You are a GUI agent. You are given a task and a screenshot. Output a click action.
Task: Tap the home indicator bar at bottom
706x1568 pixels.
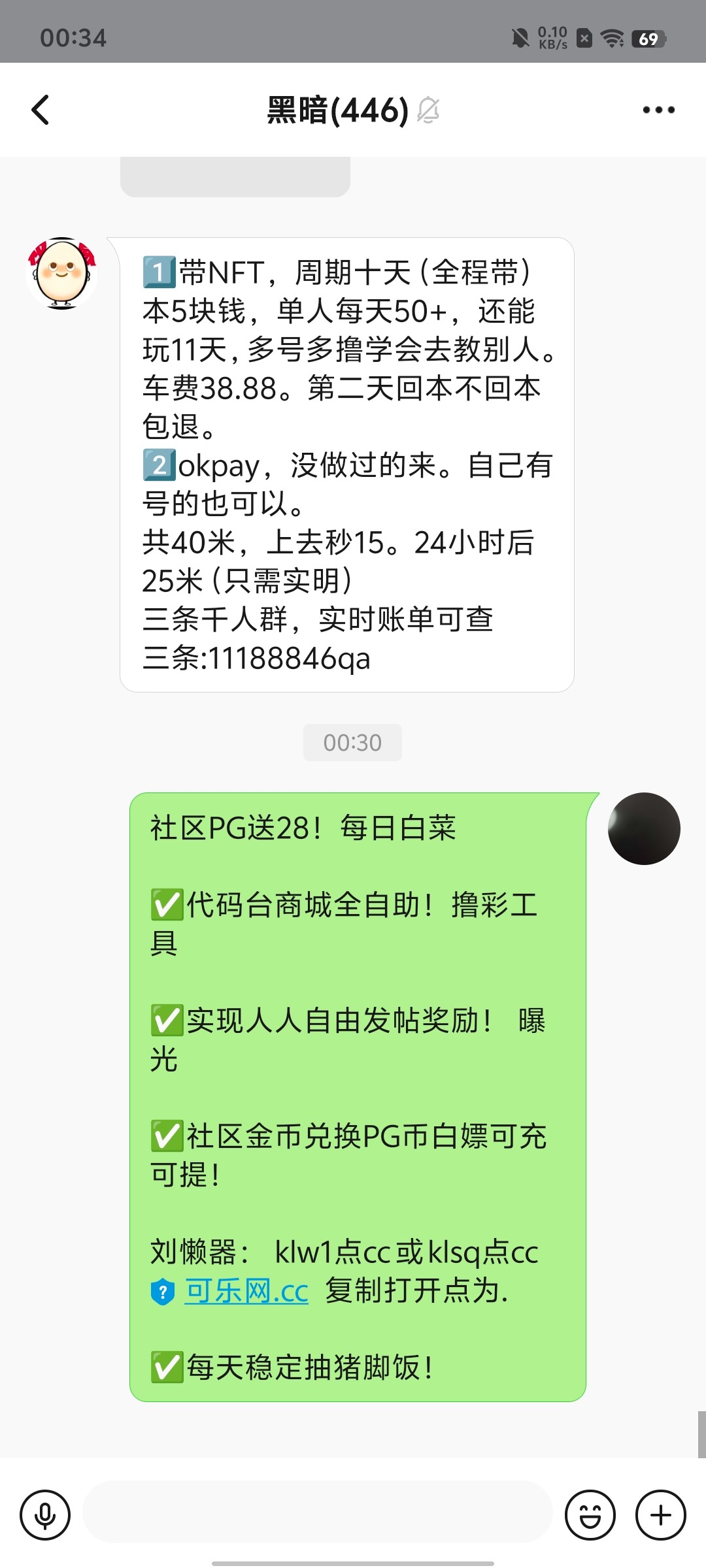(x=353, y=1562)
